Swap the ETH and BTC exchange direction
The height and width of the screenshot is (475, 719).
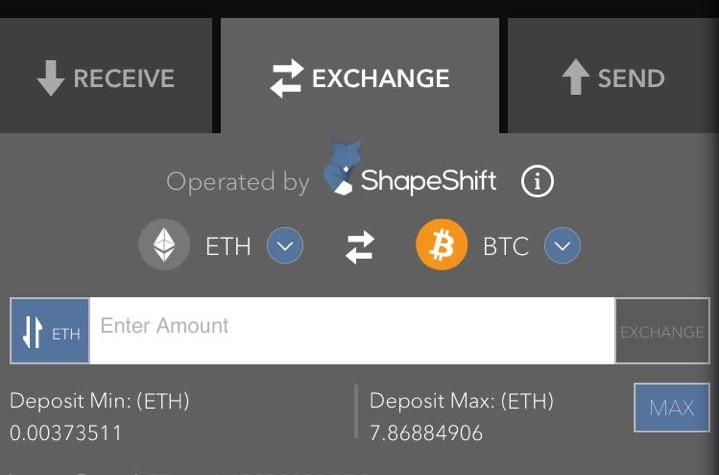click(x=360, y=247)
